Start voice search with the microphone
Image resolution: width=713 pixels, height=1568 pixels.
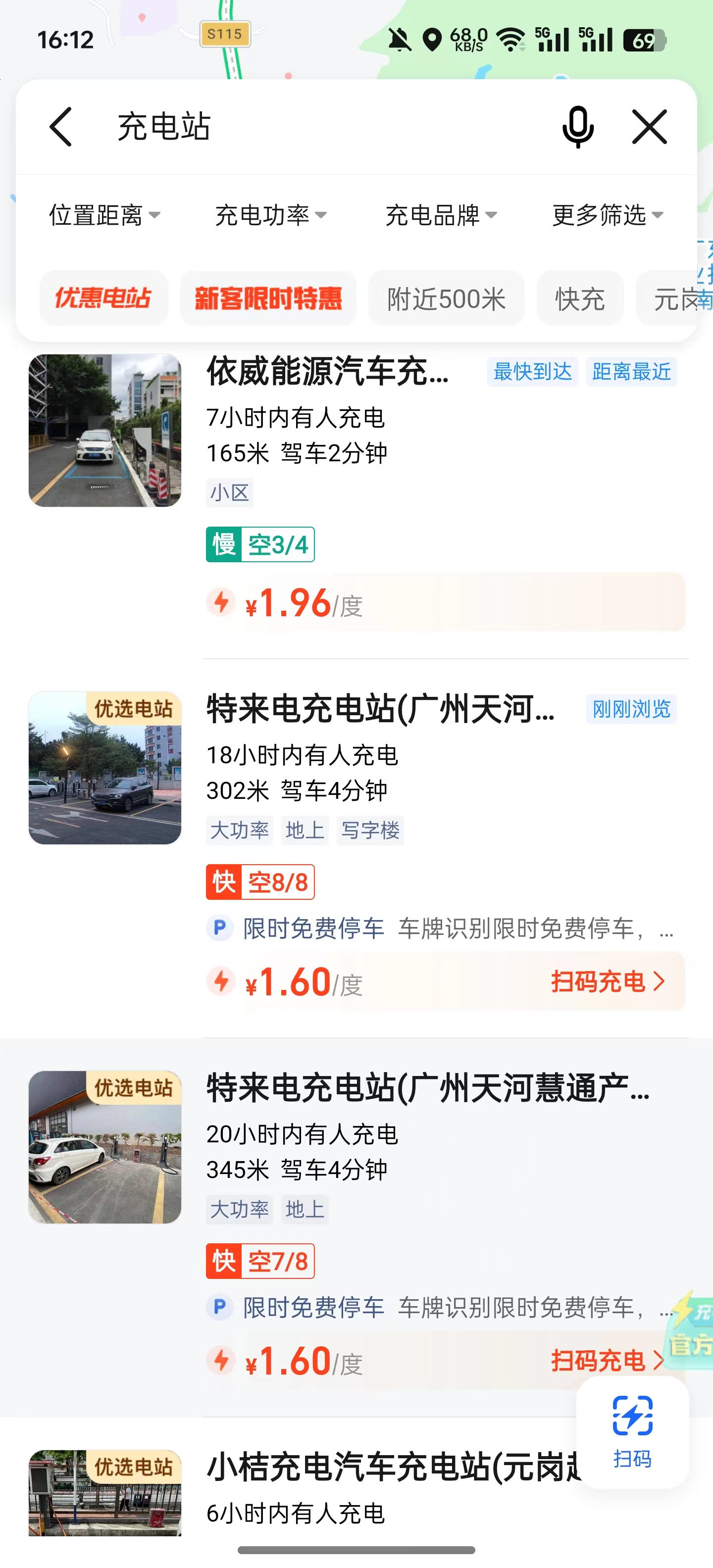pyautogui.click(x=577, y=127)
